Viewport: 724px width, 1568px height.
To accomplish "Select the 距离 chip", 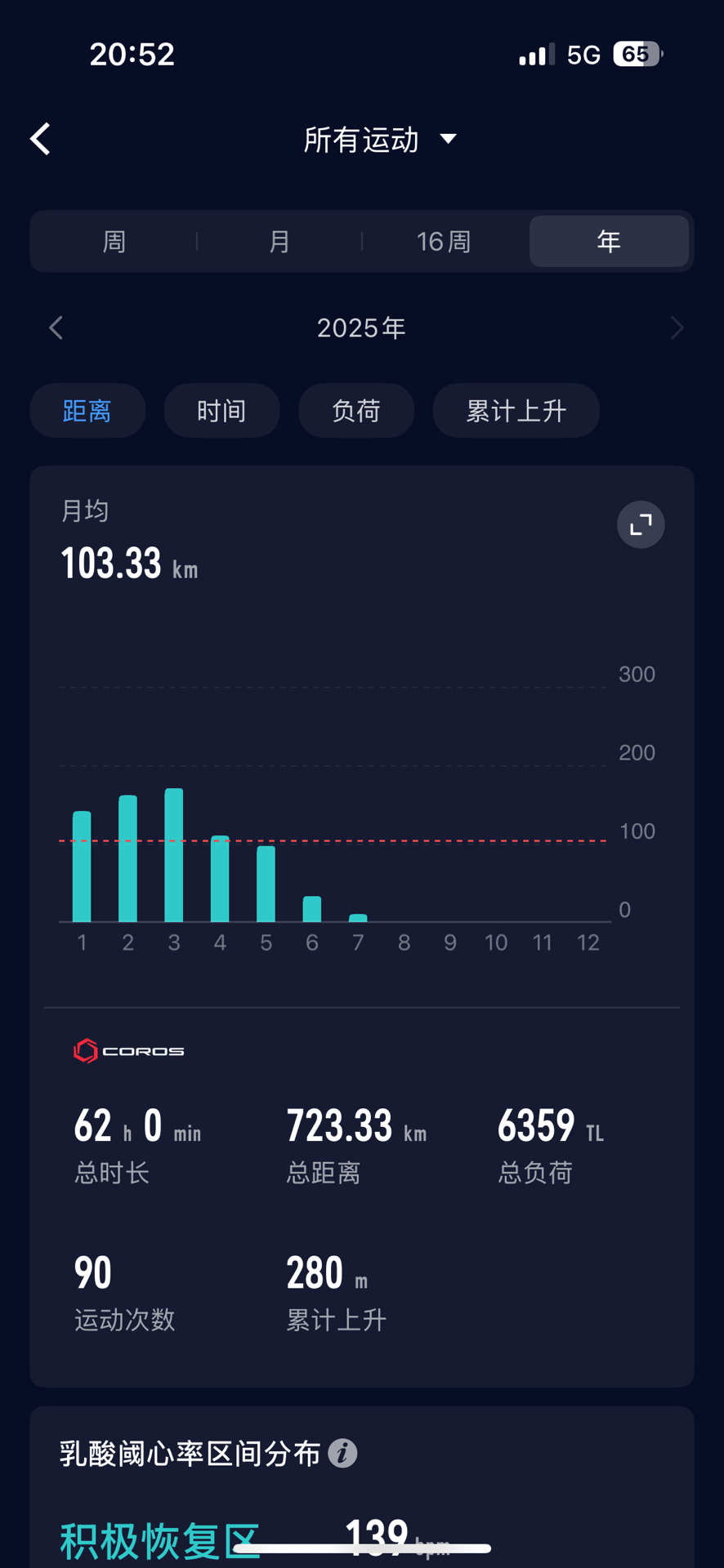I will (87, 411).
